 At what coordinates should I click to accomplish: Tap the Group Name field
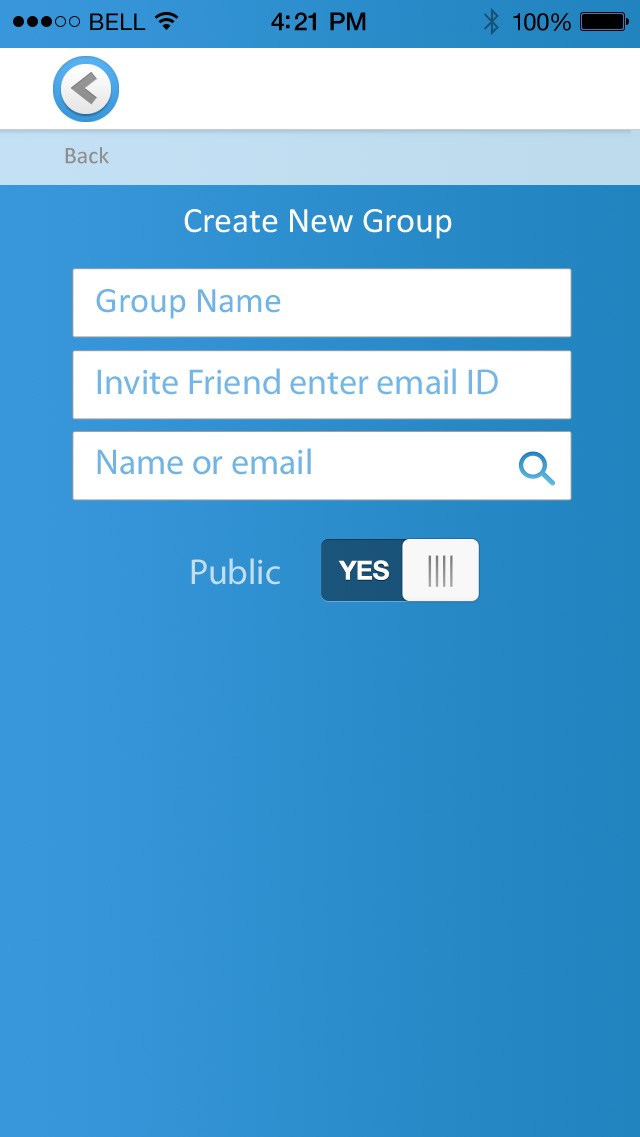[x=321, y=302]
